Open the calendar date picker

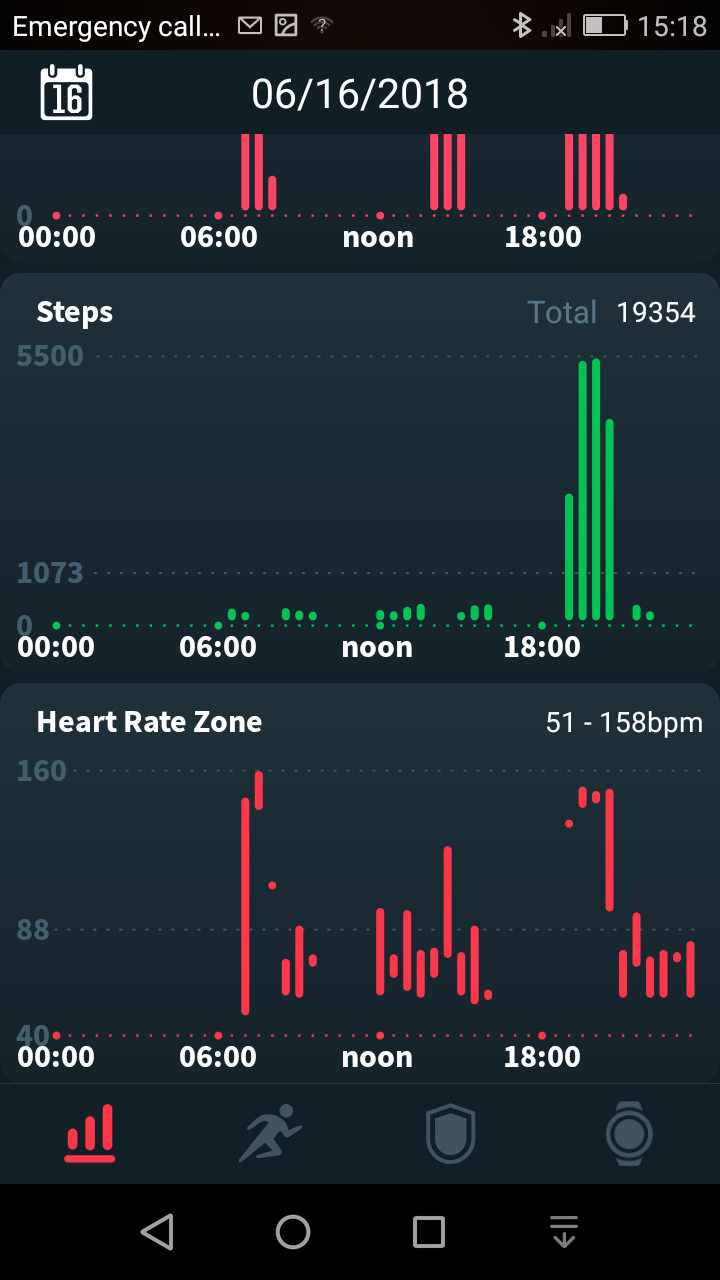pos(66,94)
